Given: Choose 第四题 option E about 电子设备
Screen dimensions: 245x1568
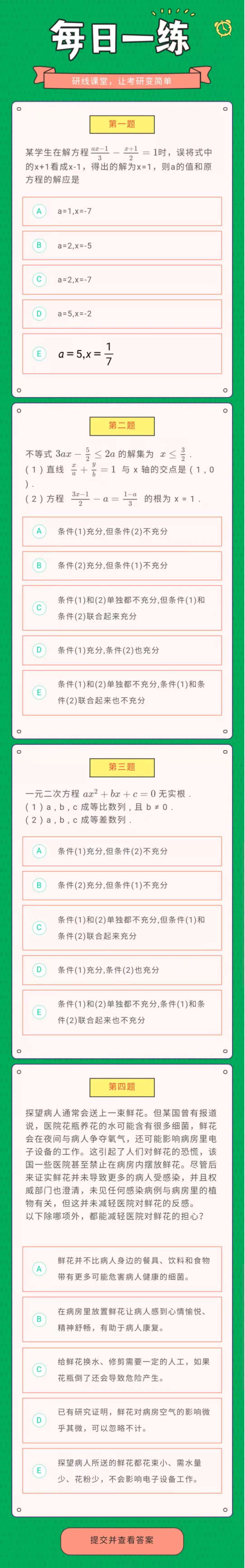Looking at the screenshot, I should coord(121,1471).
